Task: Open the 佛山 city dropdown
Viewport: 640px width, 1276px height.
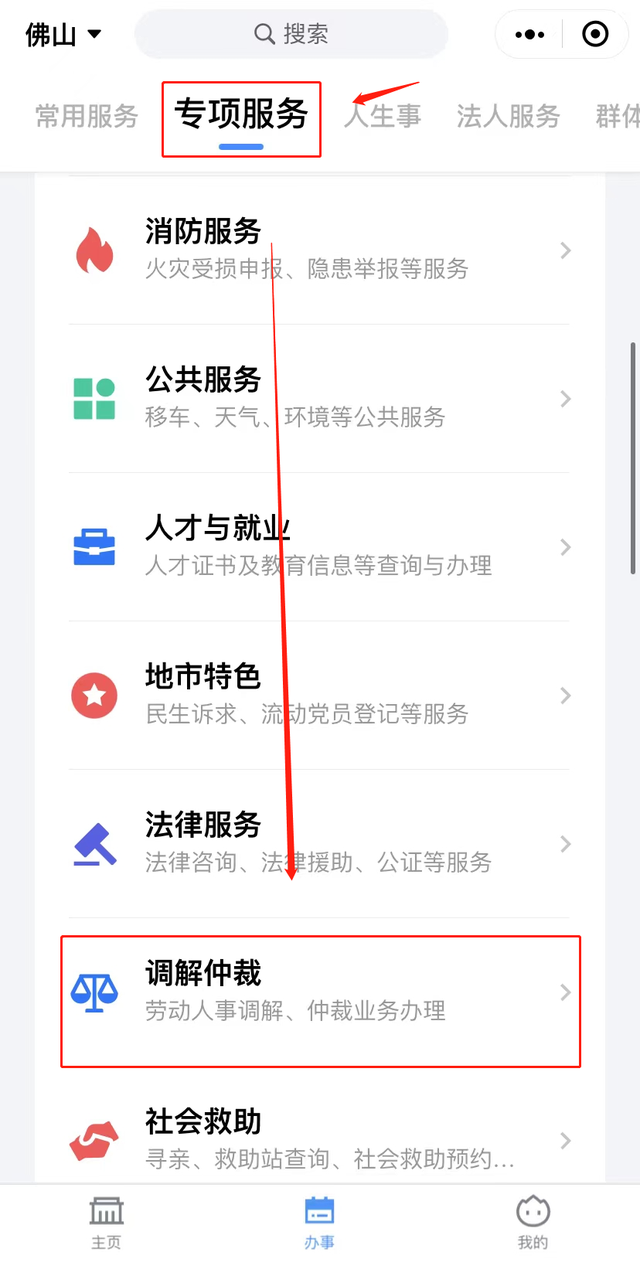Action: pyautogui.click(x=64, y=34)
